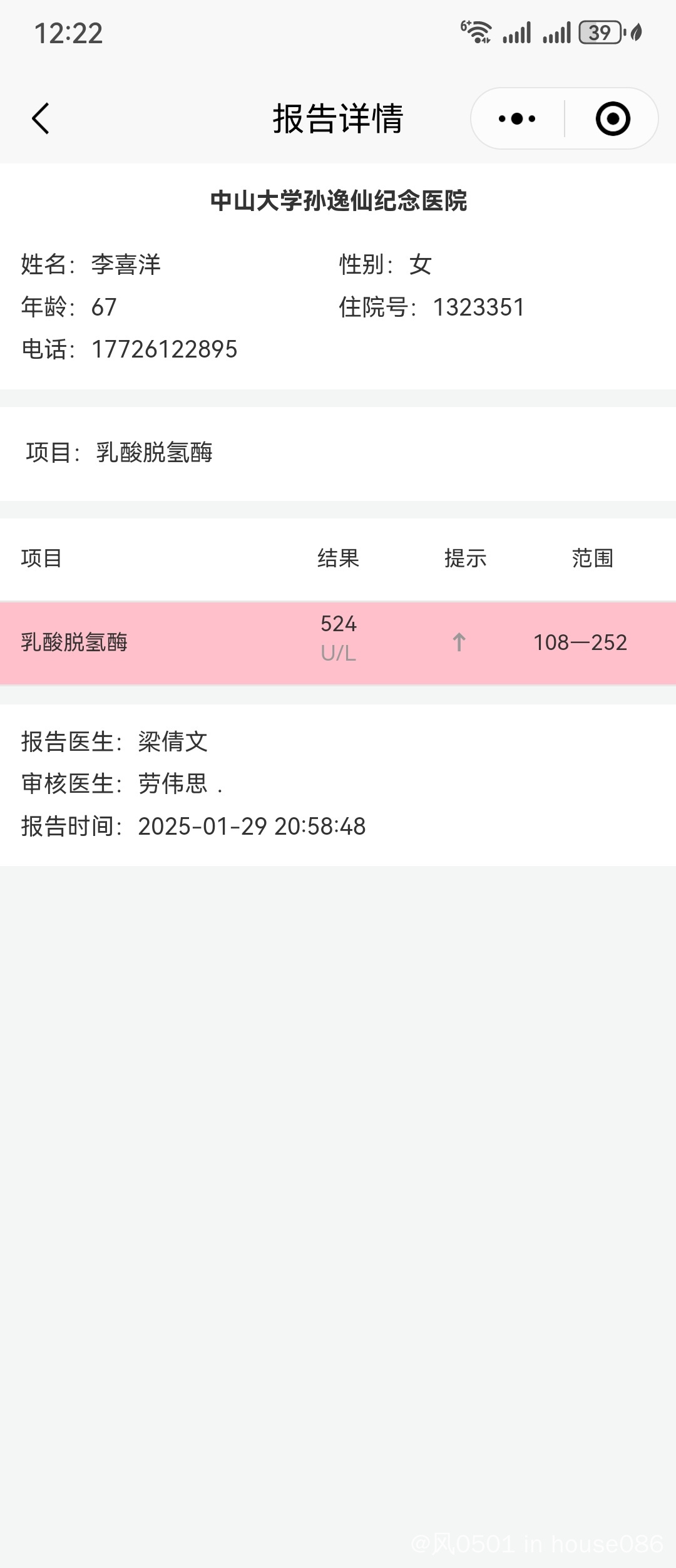This screenshot has width=676, height=1568.
Task: Go back from the report details page
Action: [41, 118]
